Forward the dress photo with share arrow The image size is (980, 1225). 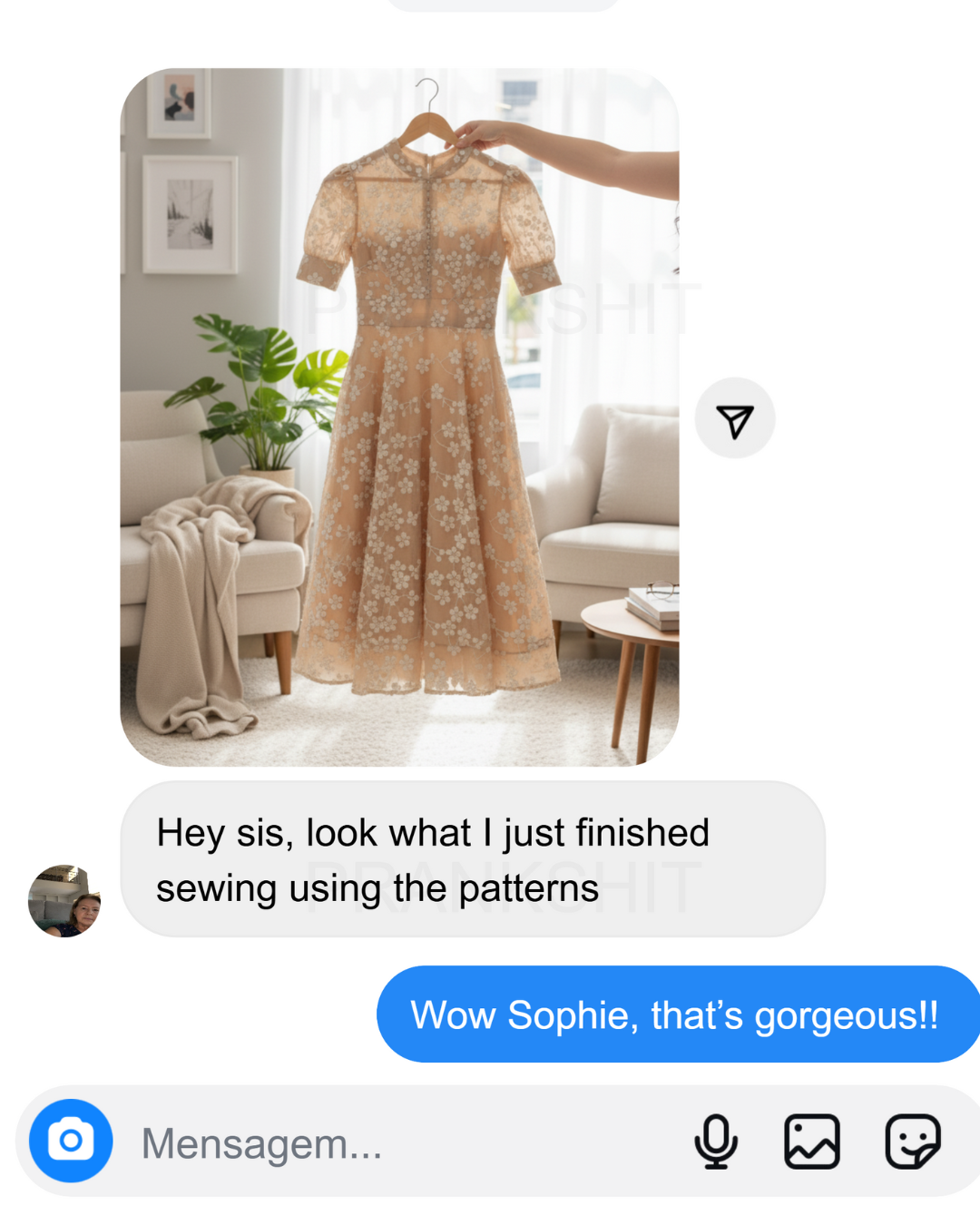click(x=735, y=418)
